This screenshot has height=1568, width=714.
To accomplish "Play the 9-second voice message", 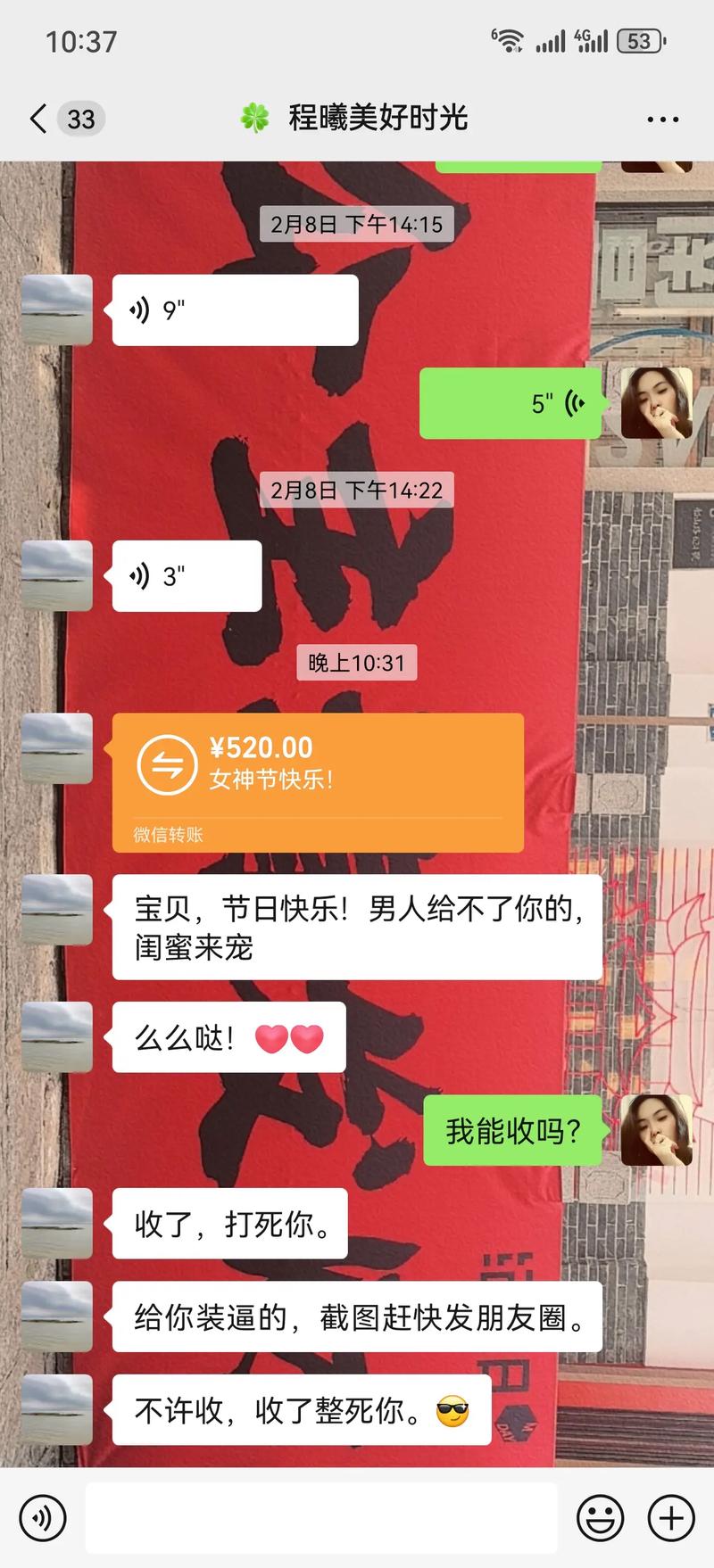I will 235,310.
